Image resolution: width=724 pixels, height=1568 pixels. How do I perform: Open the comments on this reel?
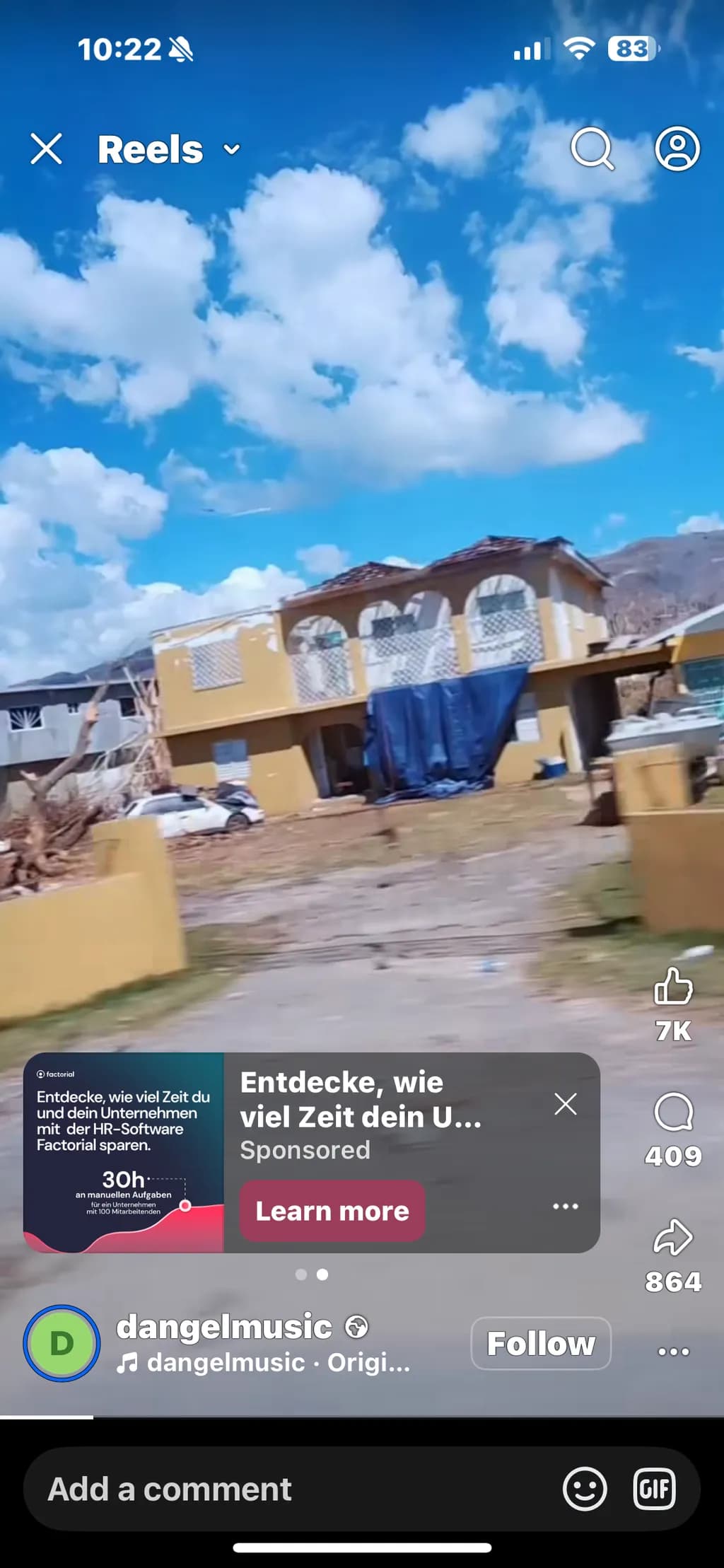(673, 1112)
